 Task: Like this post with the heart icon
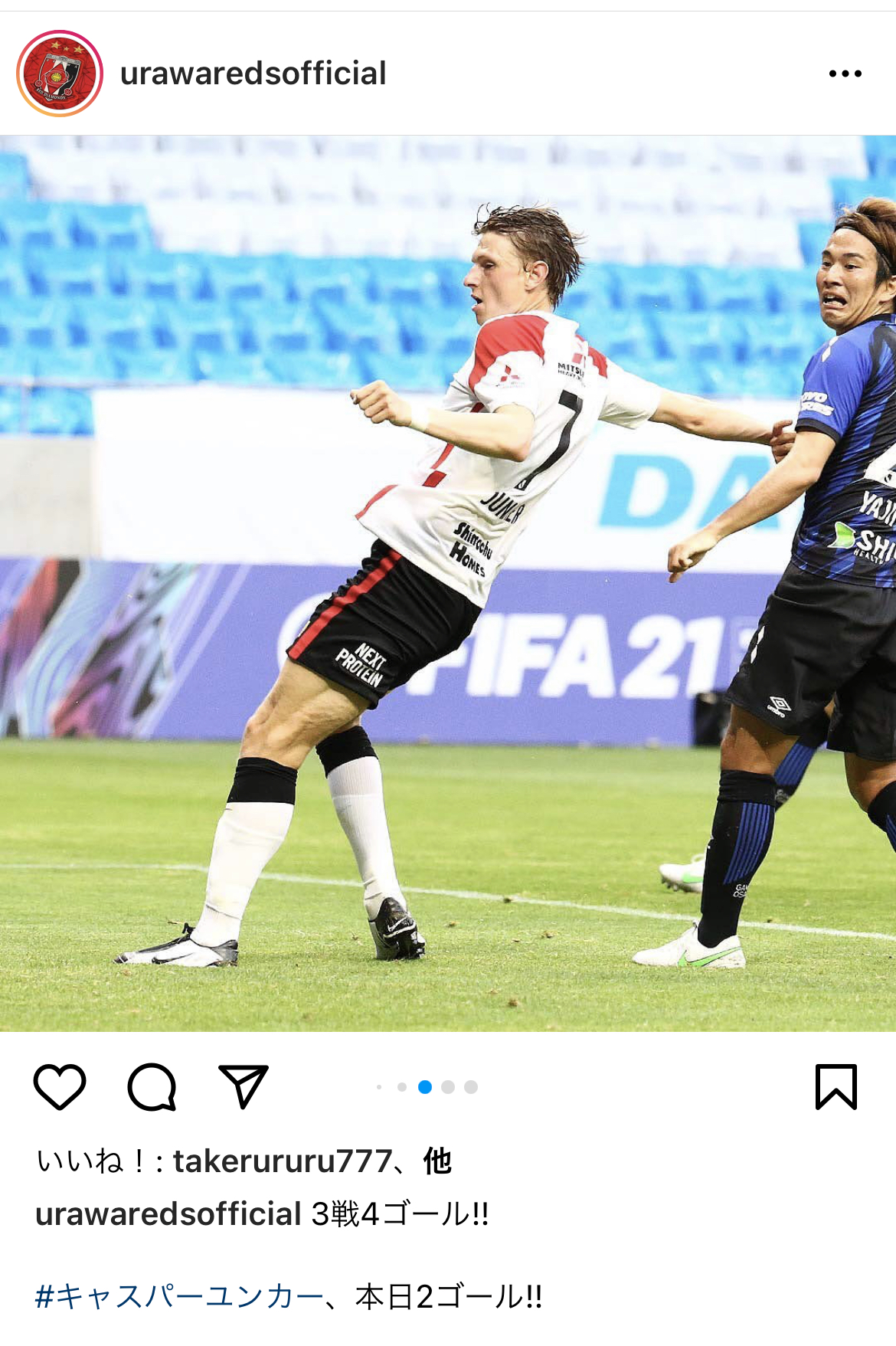pos(60,1086)
